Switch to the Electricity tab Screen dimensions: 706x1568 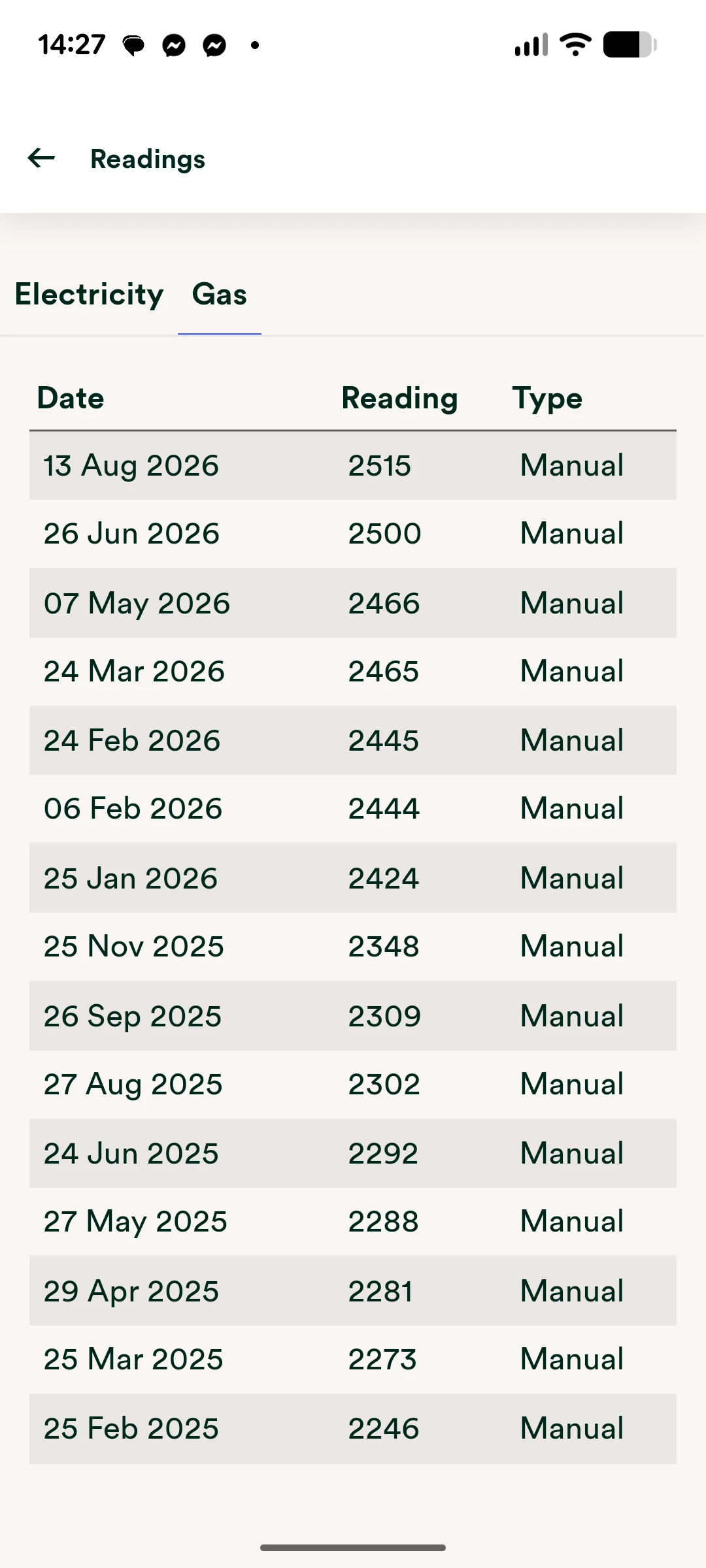click(89, 295)
